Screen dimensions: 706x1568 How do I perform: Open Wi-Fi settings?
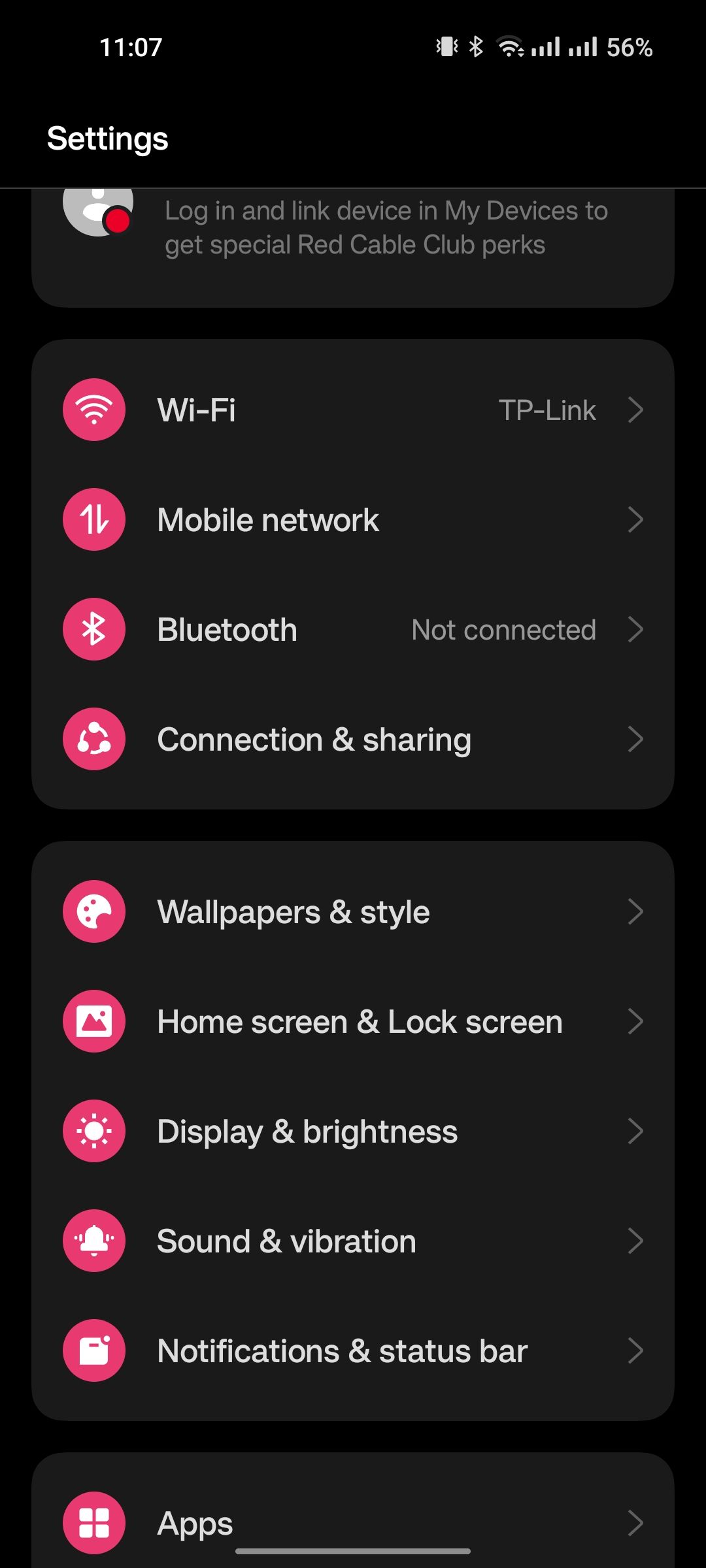click(x=353, y=410)
